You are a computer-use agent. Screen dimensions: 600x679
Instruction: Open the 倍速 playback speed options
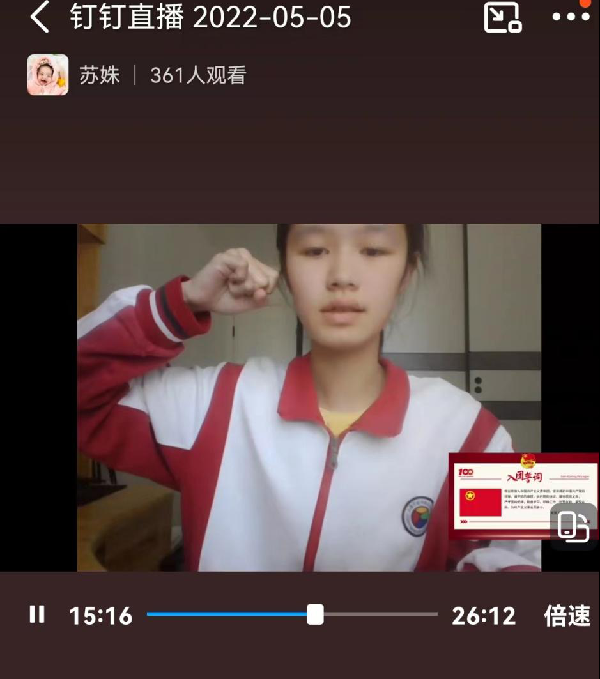pos(567,616)
